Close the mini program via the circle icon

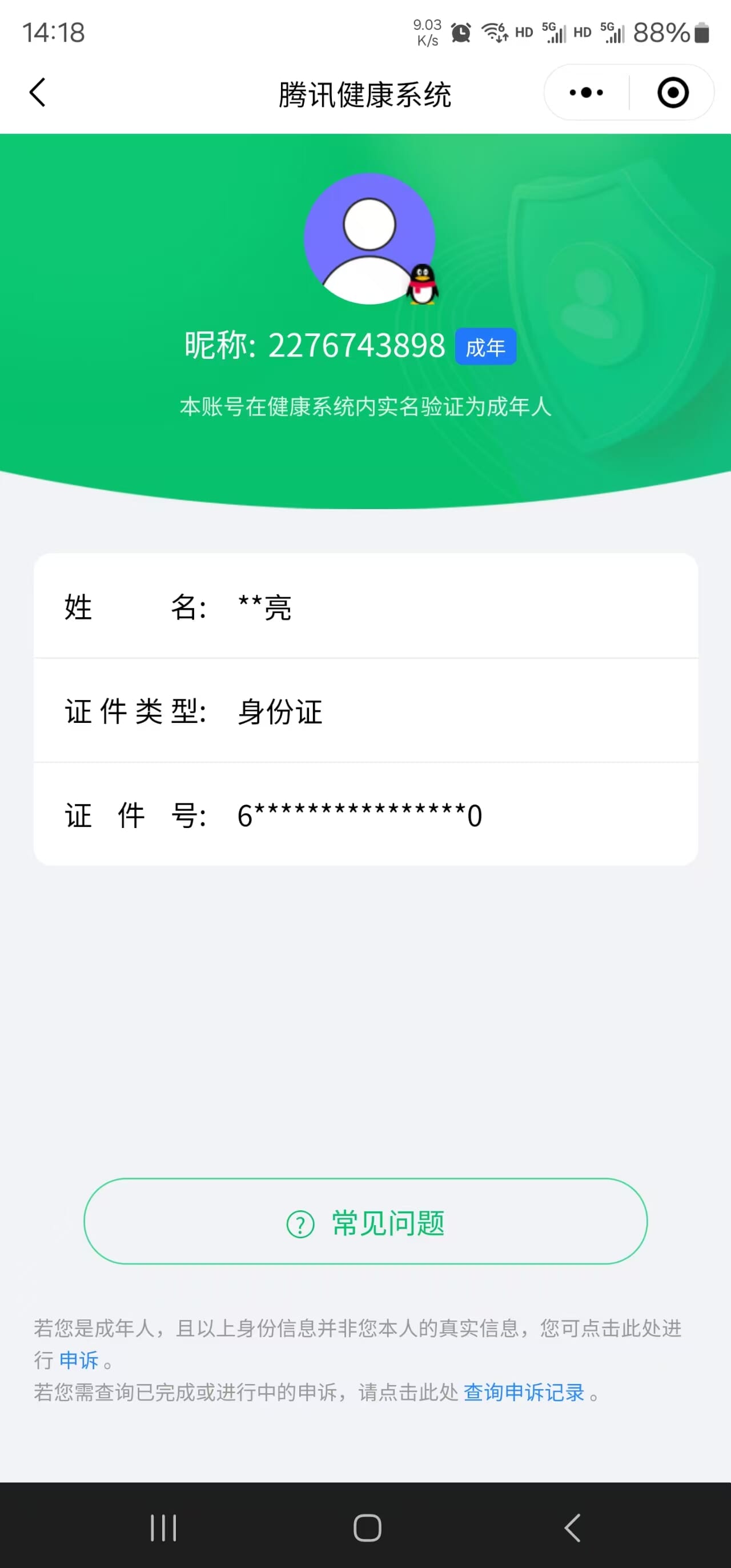click(x=673, y=93)
